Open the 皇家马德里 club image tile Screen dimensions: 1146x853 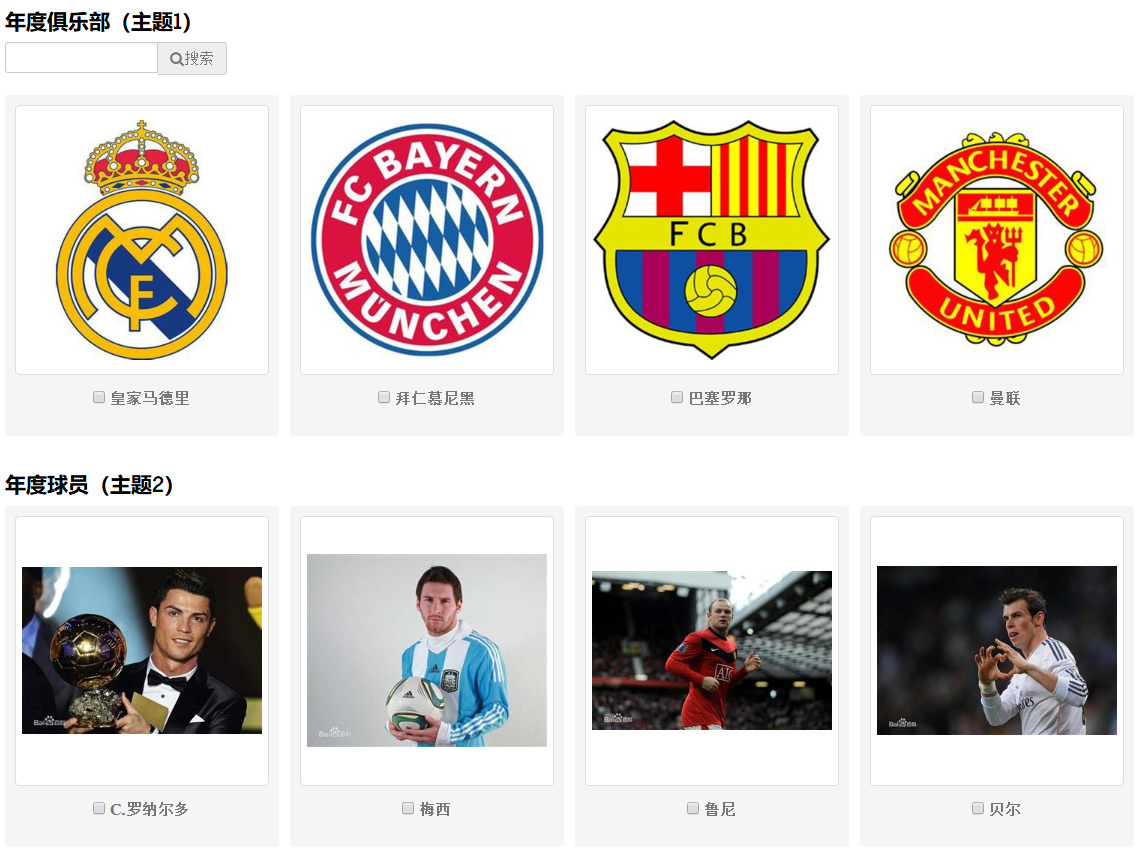pyautogui.click(x=142, y=240)
